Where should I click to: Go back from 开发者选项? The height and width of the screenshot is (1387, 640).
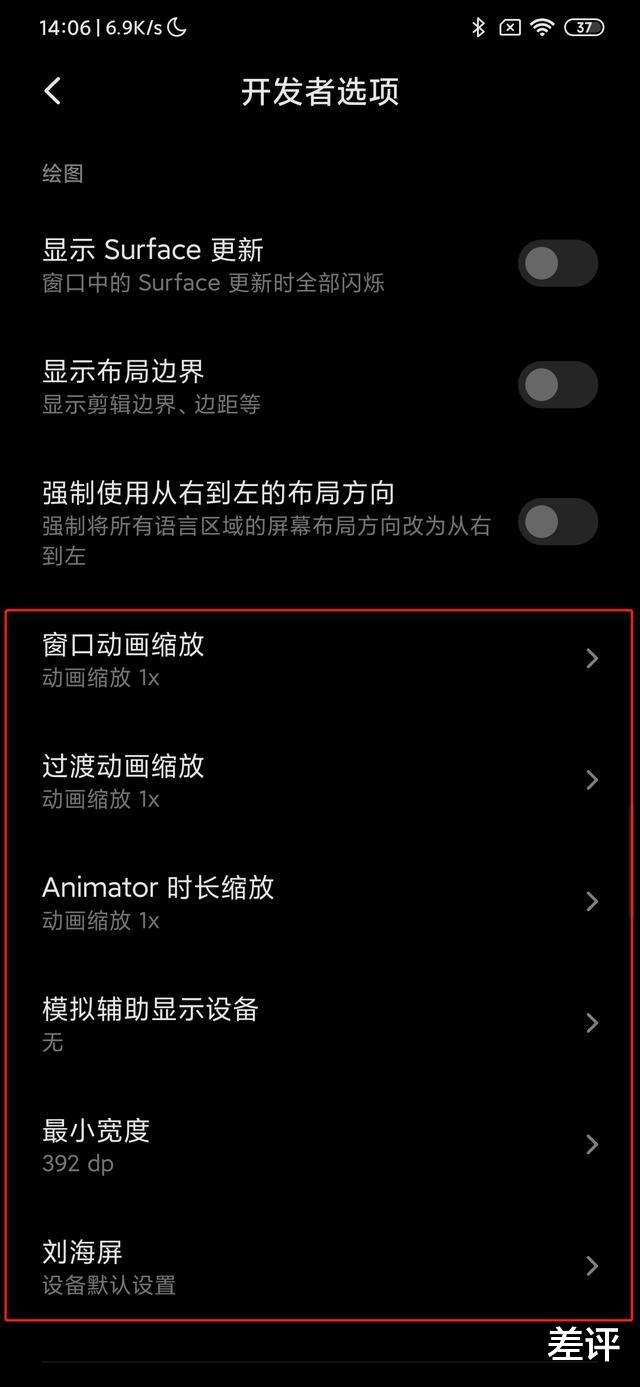(x=53, y=92)
